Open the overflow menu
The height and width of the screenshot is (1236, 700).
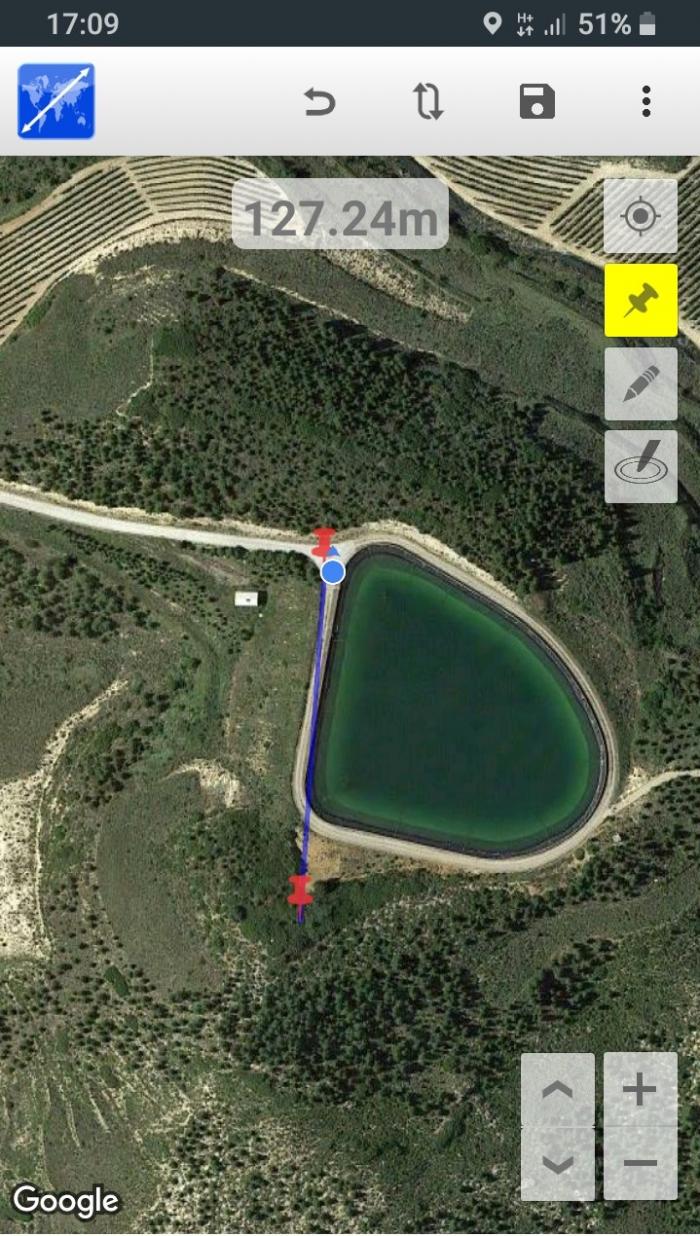tap(646, 101)
